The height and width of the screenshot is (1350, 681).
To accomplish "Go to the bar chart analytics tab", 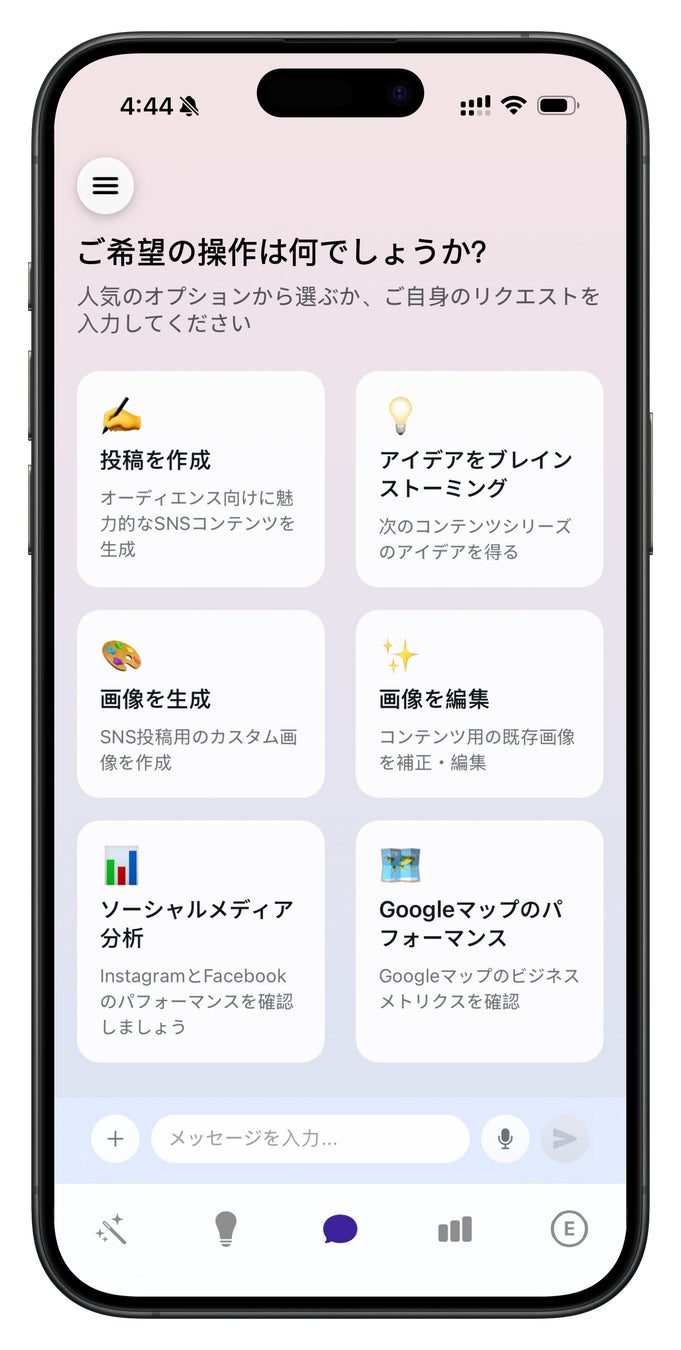I will [x=455, y=1229].
